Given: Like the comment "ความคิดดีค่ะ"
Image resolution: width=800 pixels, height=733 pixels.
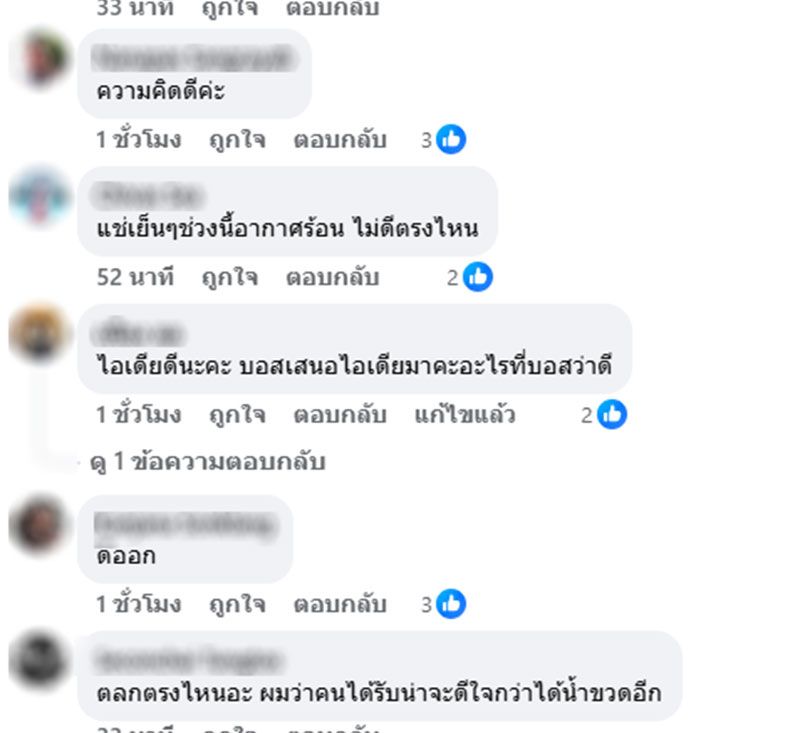Looking at the screenshot, I should point(237,140).
